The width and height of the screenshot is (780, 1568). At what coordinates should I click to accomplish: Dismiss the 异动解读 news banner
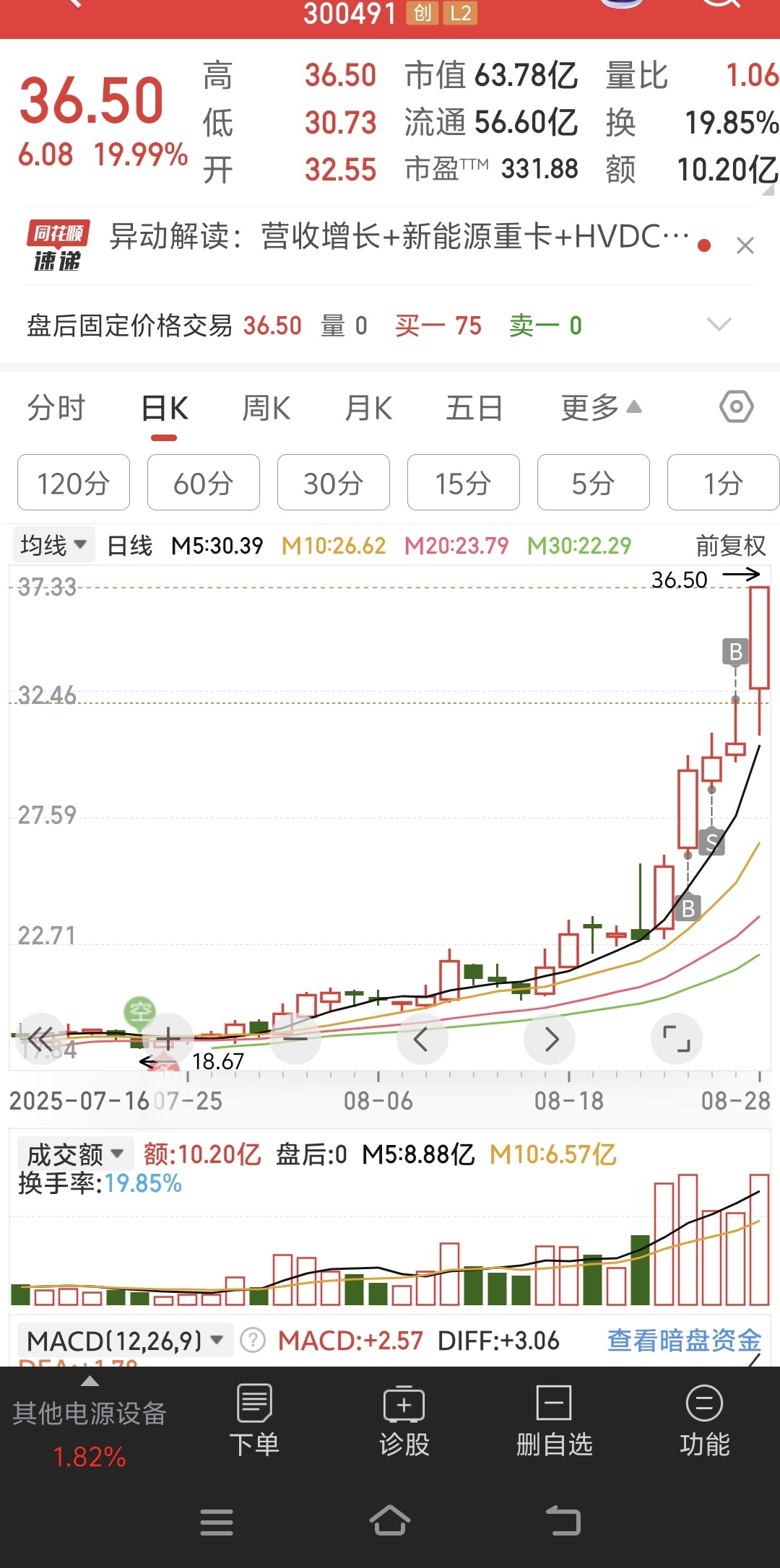coord(745,246)
